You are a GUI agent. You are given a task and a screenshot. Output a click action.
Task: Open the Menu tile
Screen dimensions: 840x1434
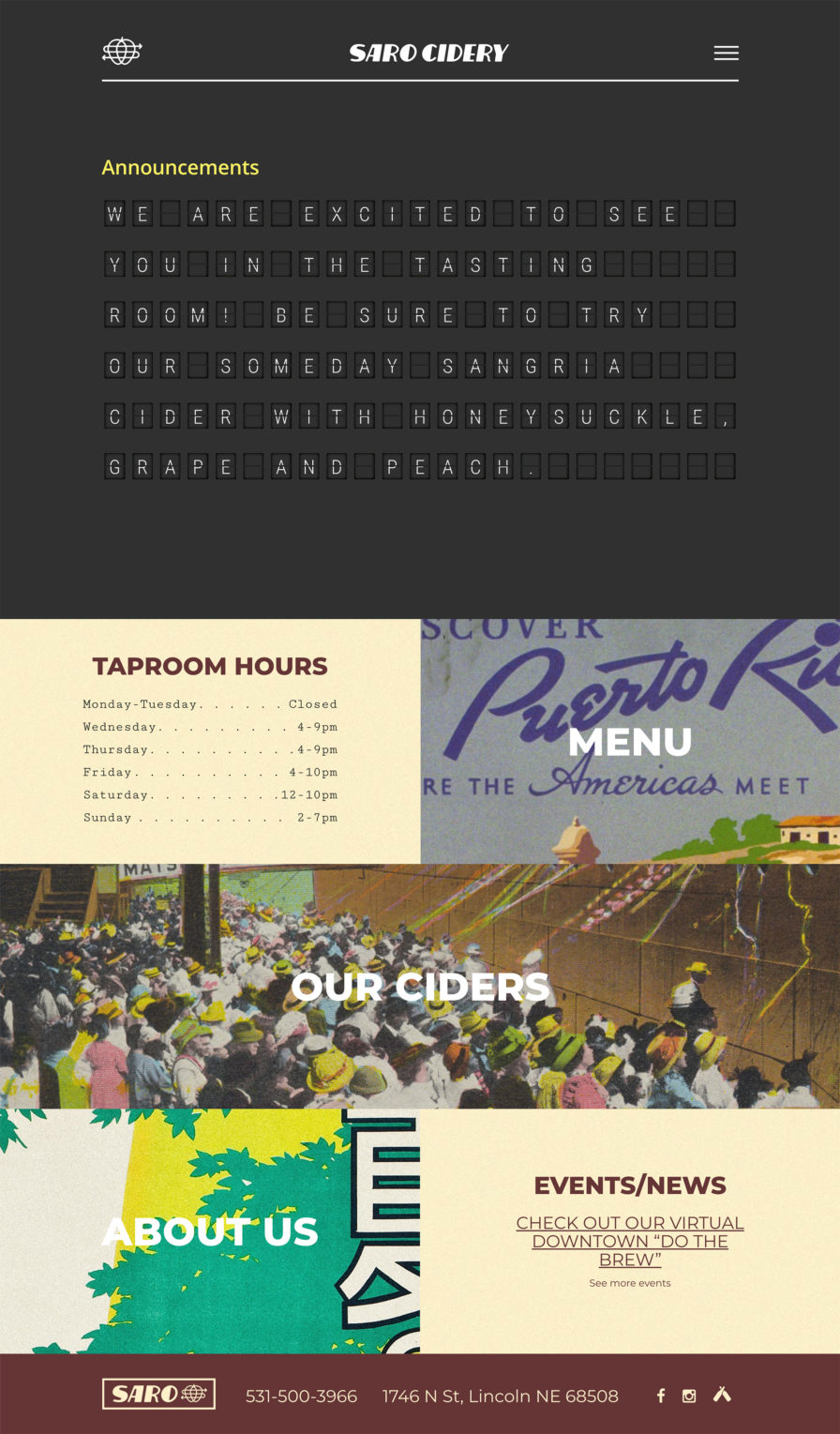630,741
